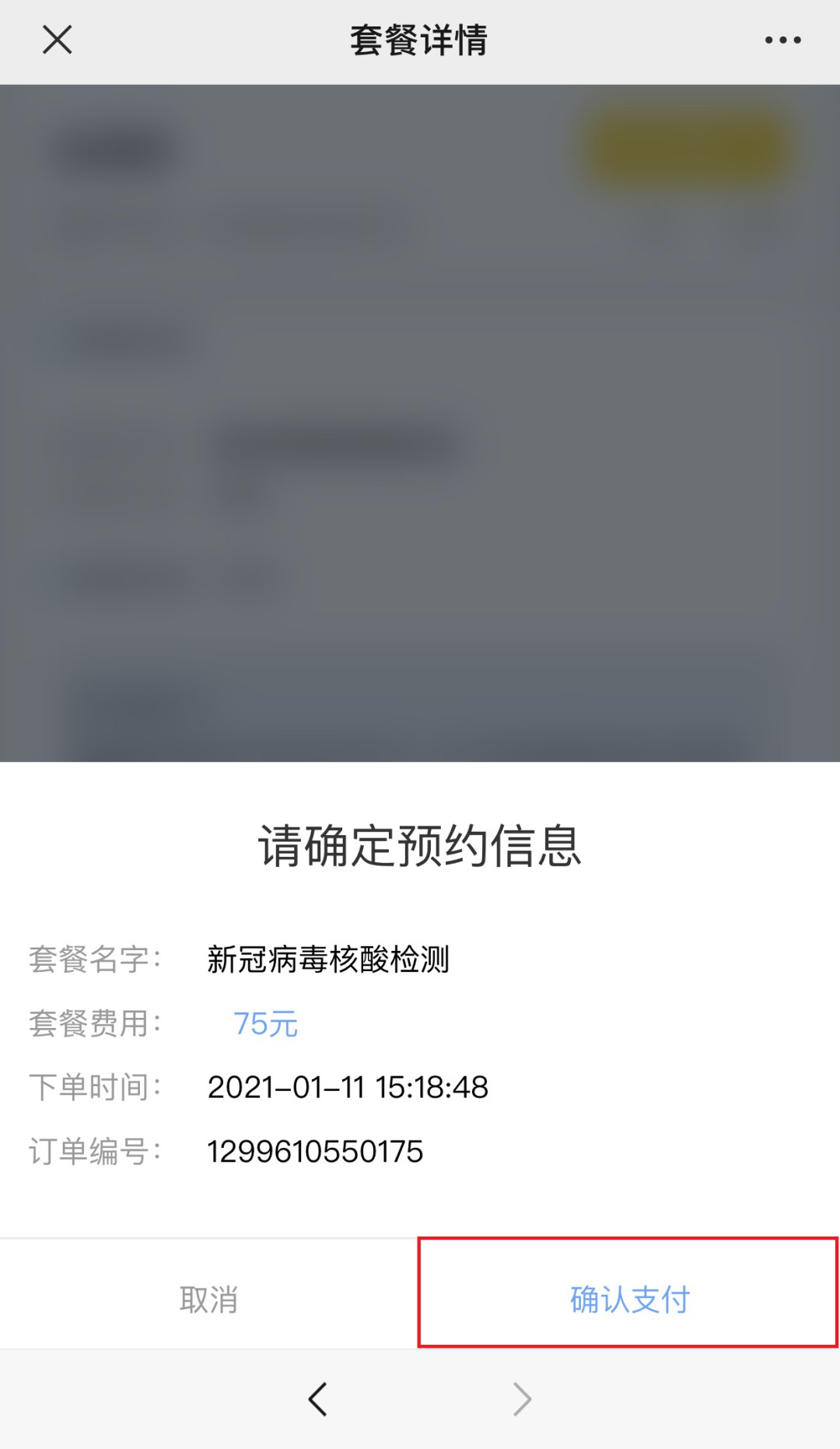Close the 套餐详情 page
The height and width of the screenshot is (1449, 840).
point(57,40)
